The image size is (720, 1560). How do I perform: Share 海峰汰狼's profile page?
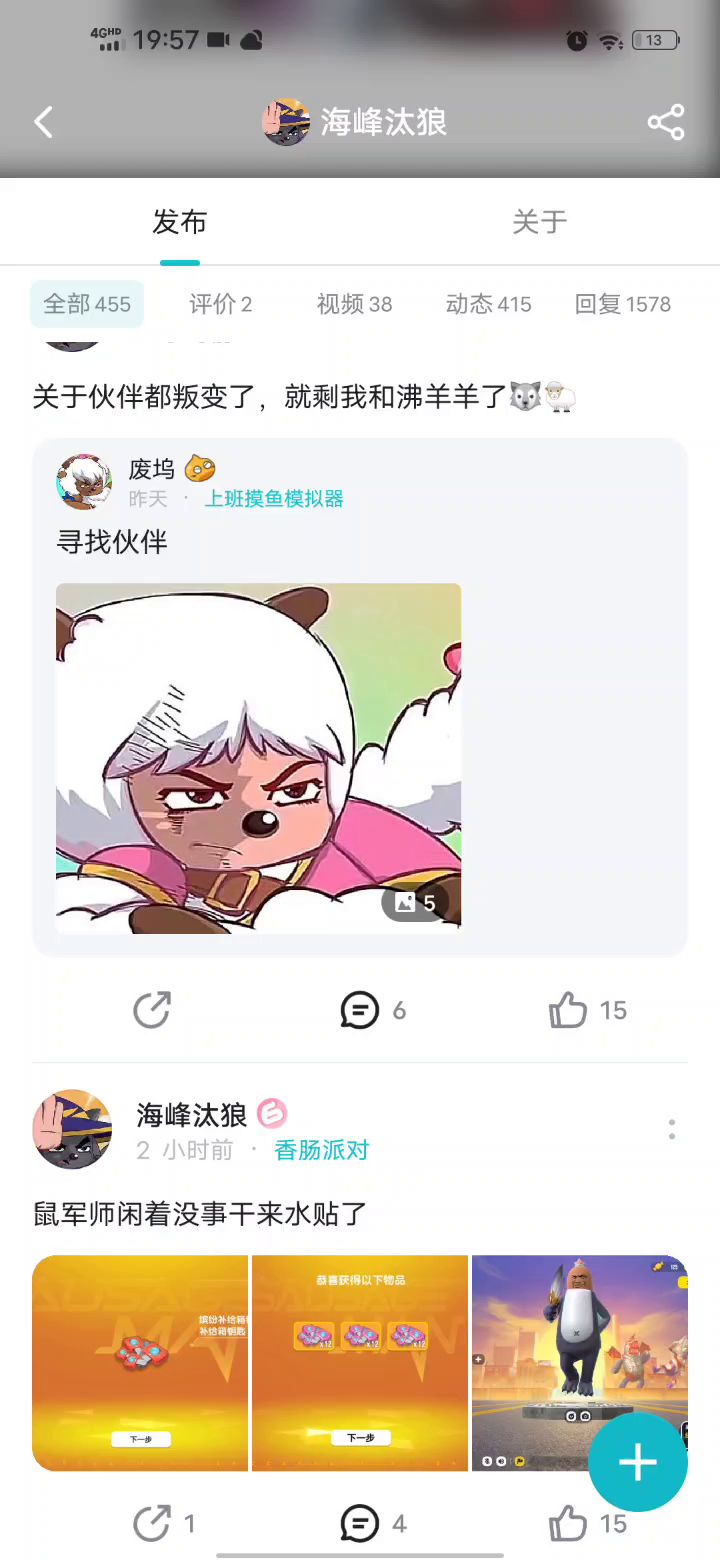click(666, 122)
